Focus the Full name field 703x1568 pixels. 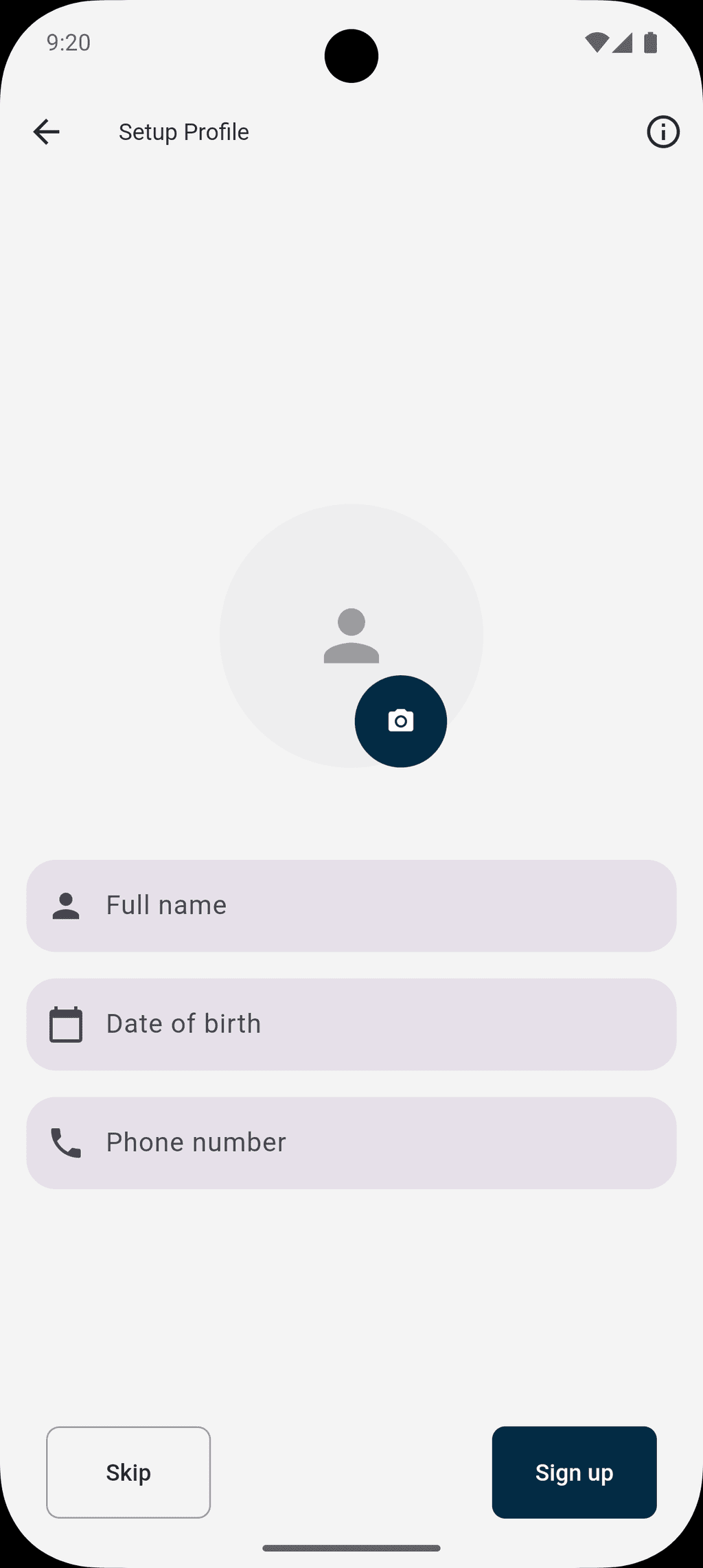pos(351,906)
